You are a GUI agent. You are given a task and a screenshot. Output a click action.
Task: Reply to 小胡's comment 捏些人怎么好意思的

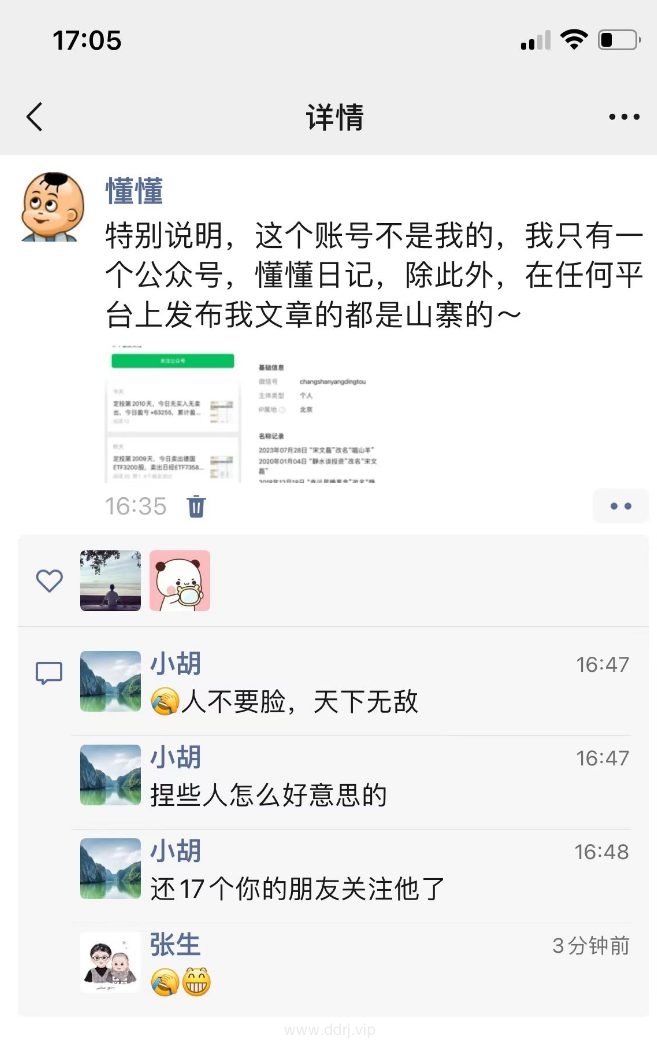(268, 795)
